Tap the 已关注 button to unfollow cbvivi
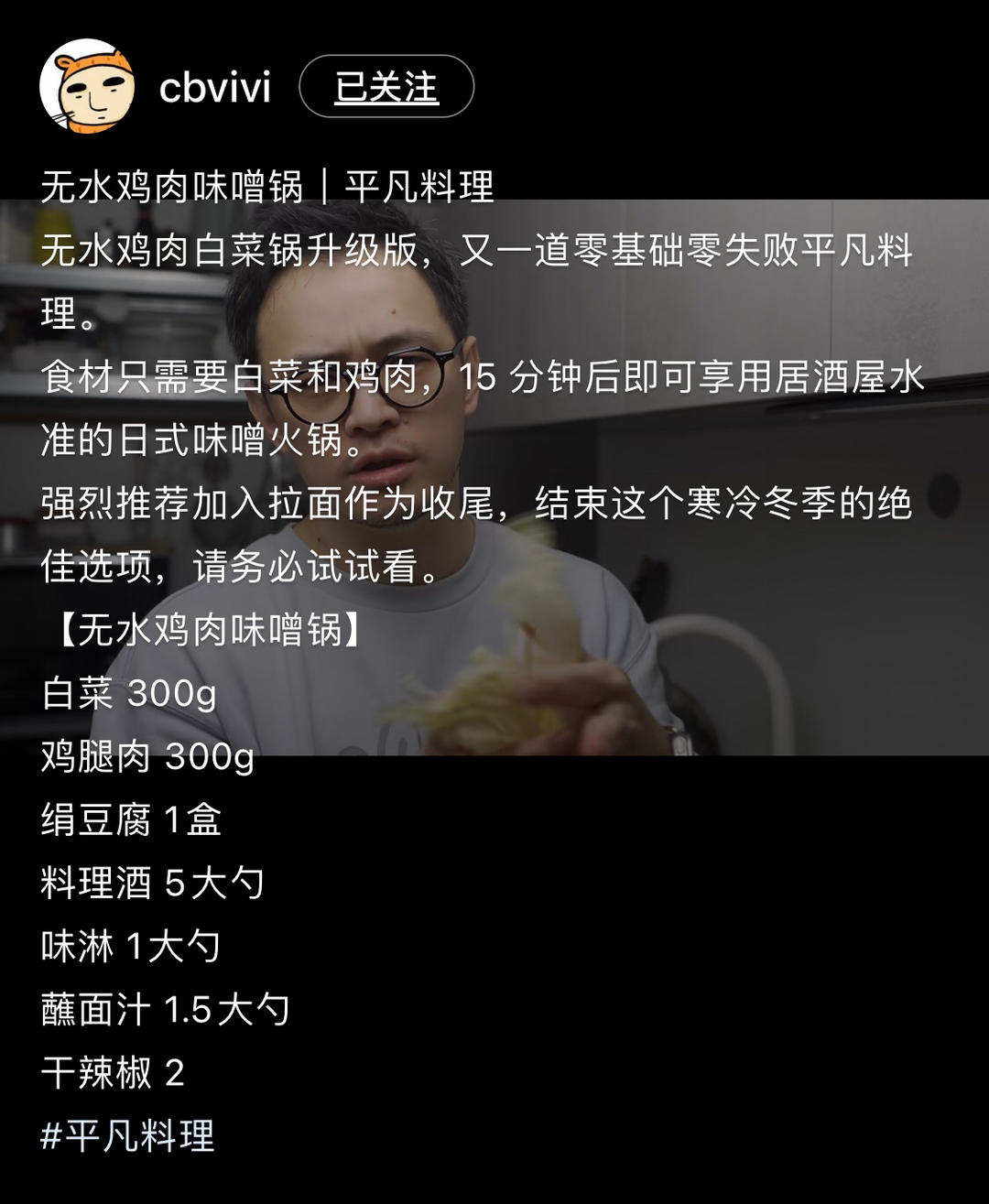The image size is (989, 1204). [x=386, y=89]
